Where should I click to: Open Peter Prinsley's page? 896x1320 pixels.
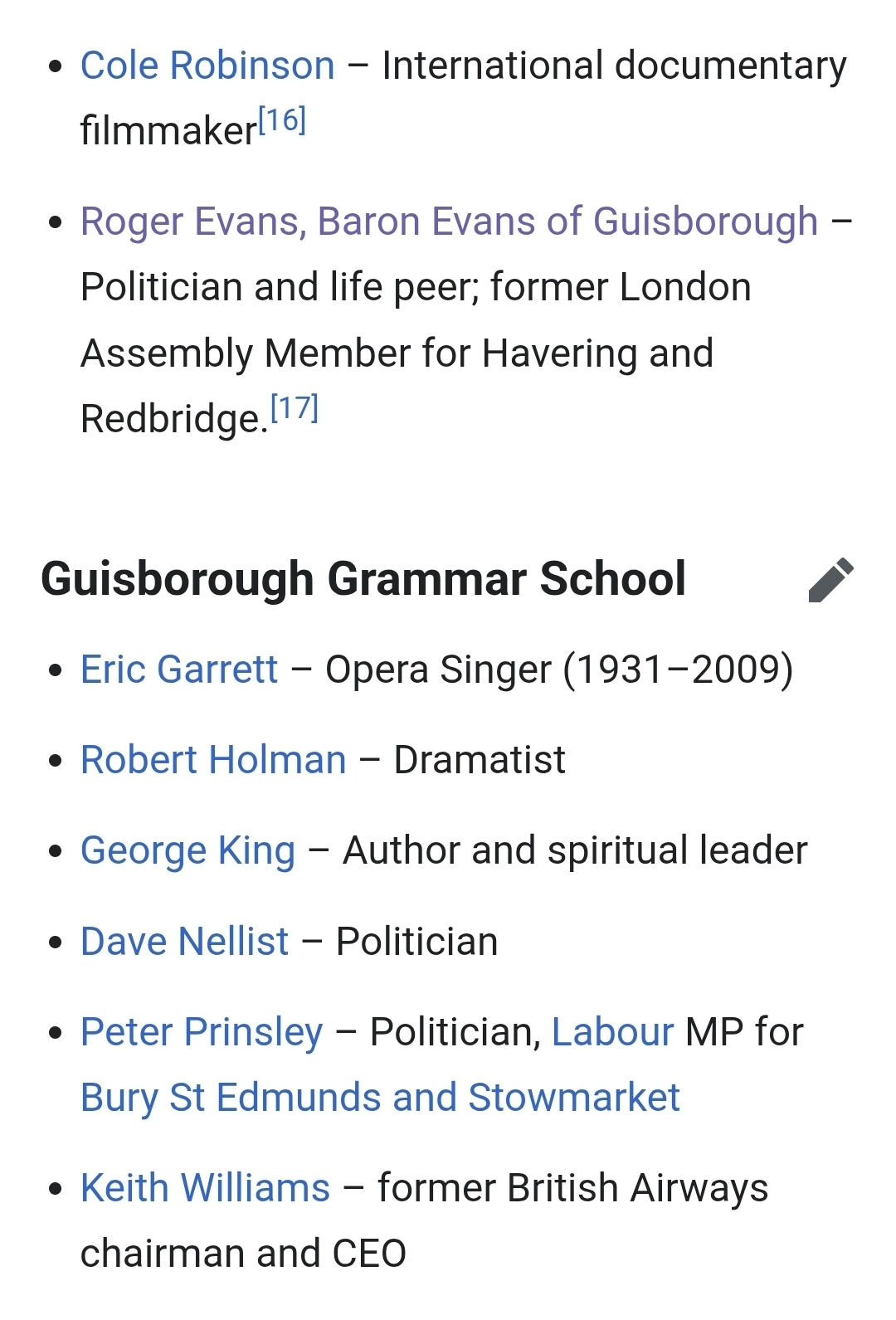(202, 1032)
